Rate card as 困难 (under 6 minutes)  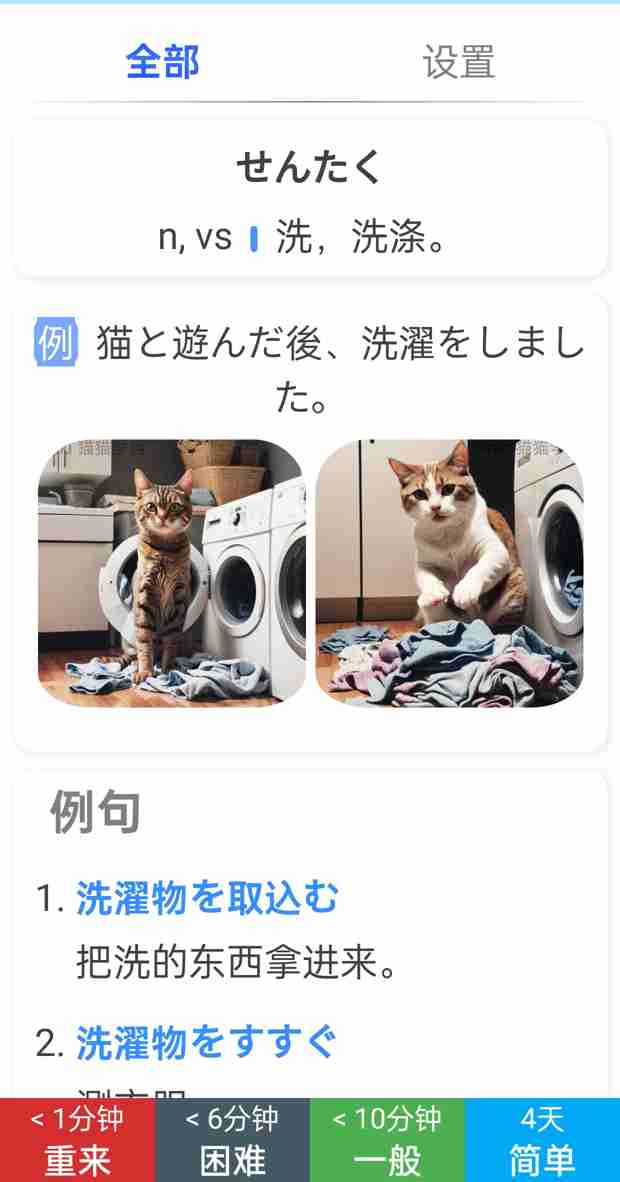232,1141
